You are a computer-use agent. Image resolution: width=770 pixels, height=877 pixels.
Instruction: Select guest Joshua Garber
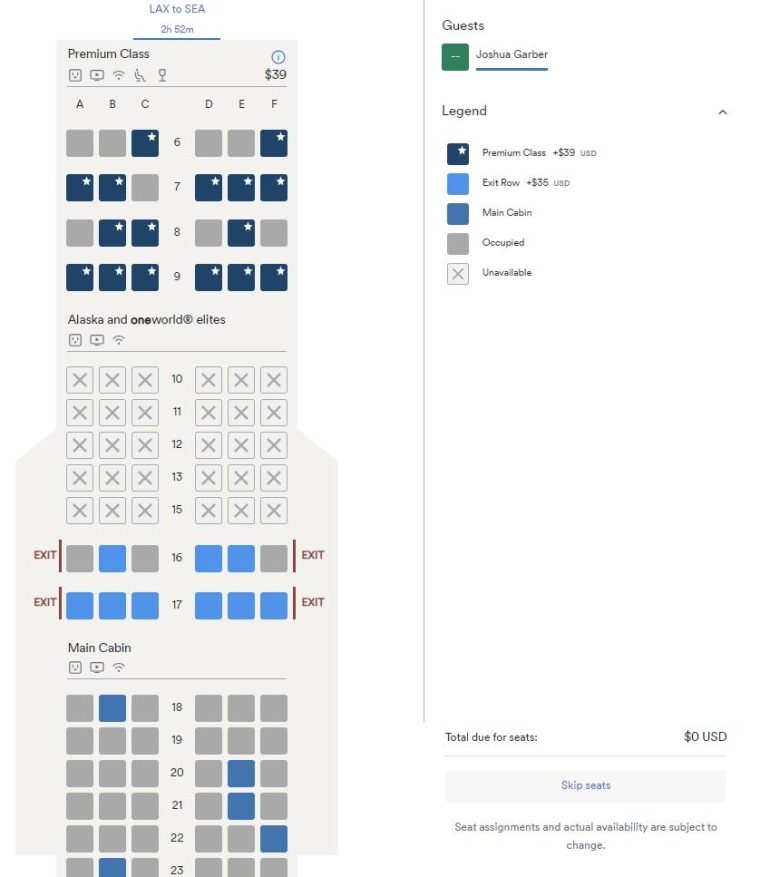[510, 55]
